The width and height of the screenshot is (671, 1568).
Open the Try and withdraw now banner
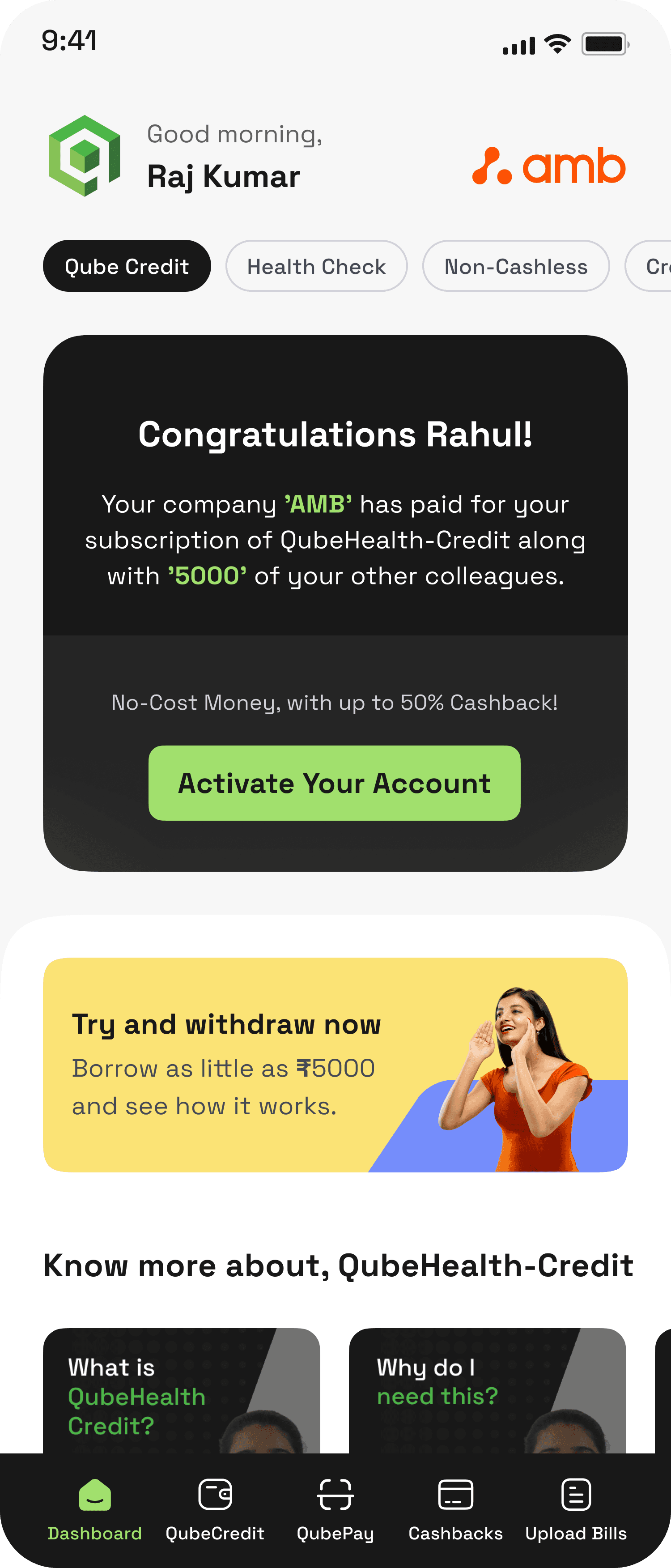coord(335,1065)
